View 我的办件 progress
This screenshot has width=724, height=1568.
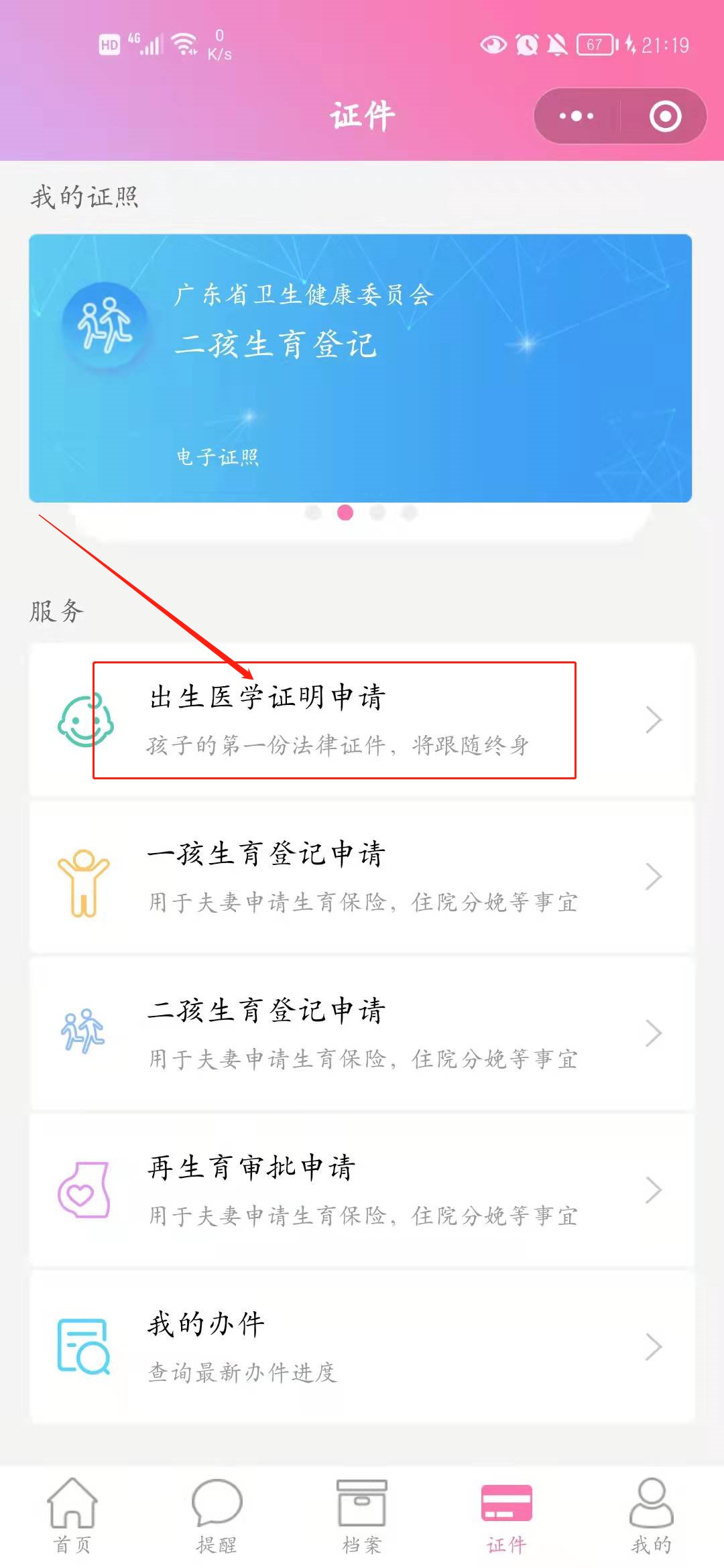[x=362, y=1347]
